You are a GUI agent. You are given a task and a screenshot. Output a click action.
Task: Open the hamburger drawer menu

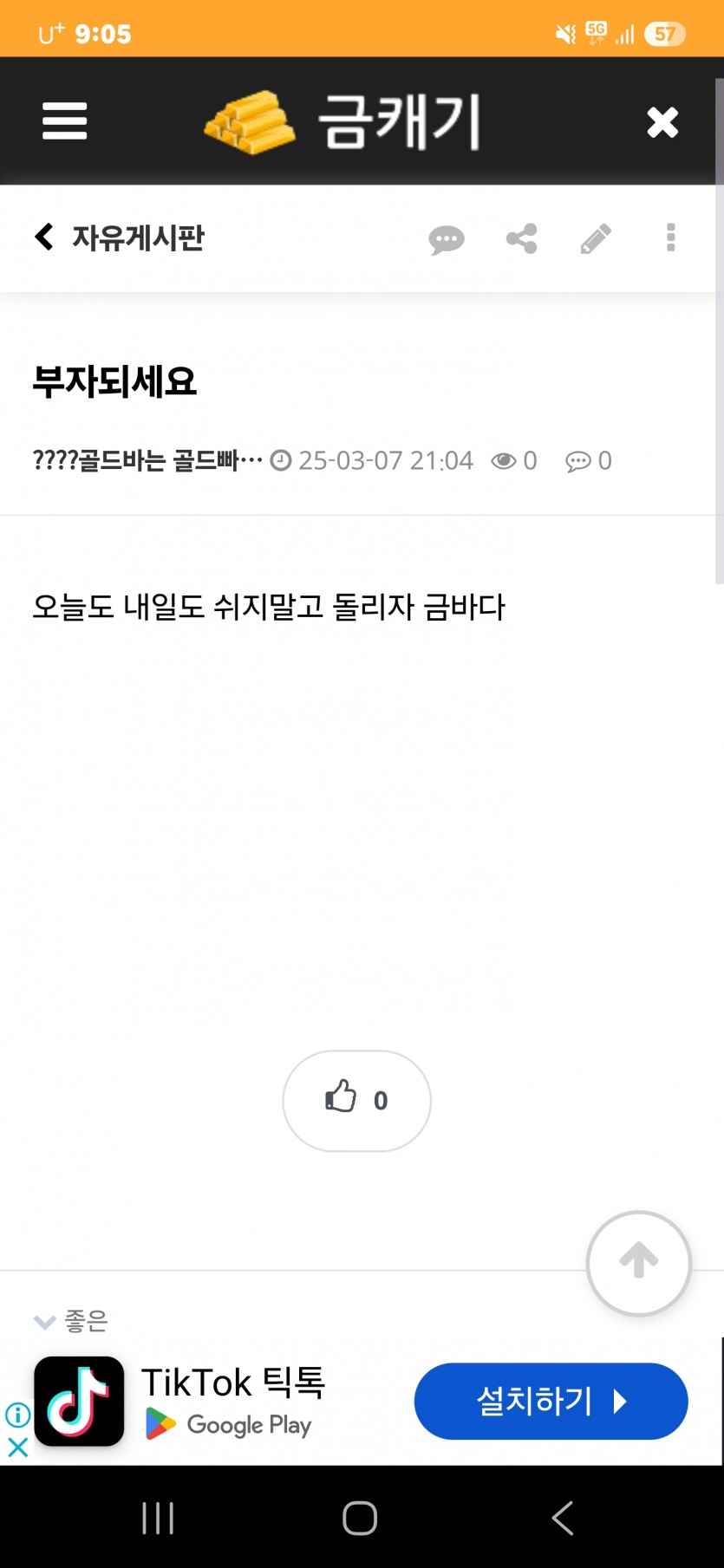pyautogui.click(x=65, y=121)
